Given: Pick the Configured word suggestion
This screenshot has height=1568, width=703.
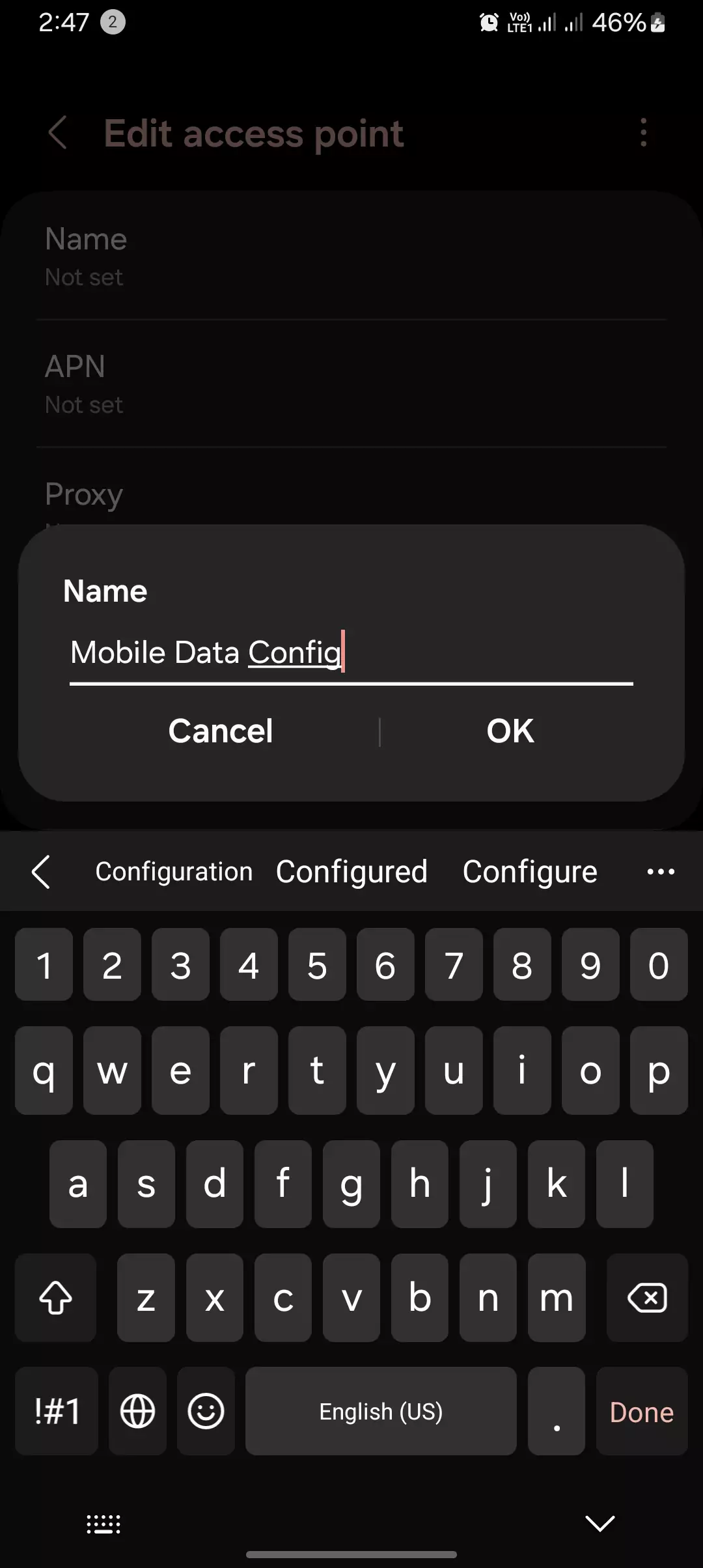Looking at the screenshot, I should pos(351,872).
